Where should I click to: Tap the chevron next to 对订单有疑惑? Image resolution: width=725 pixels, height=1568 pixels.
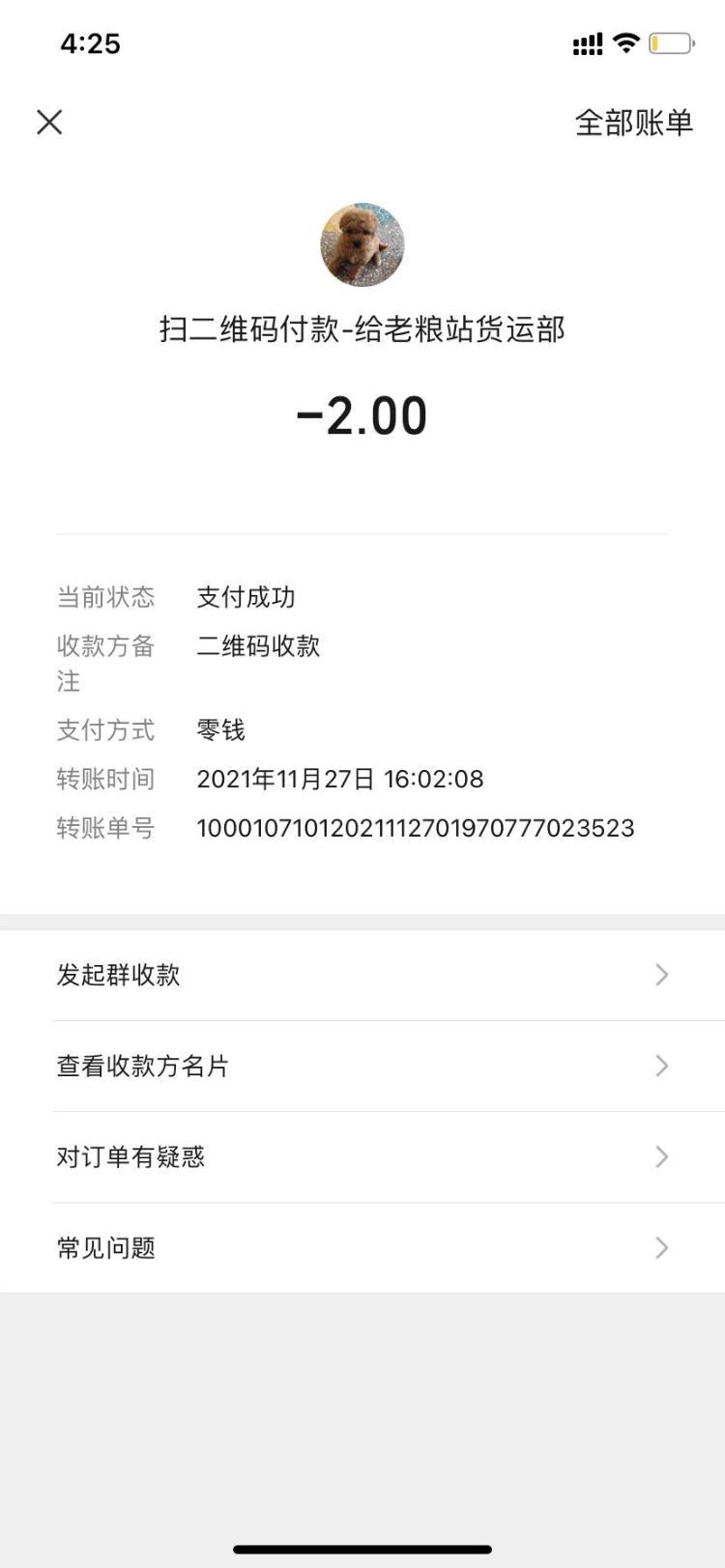pos(660,1156)
